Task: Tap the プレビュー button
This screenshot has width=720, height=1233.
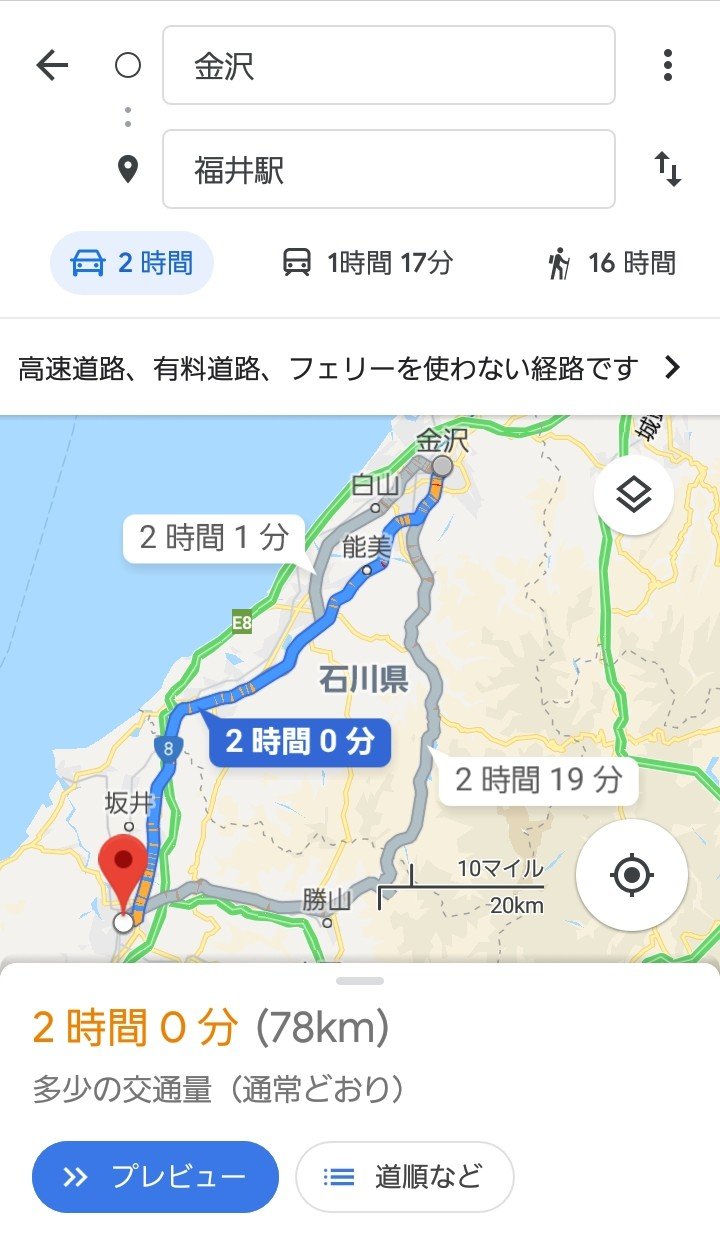Action: point(155,1176)
